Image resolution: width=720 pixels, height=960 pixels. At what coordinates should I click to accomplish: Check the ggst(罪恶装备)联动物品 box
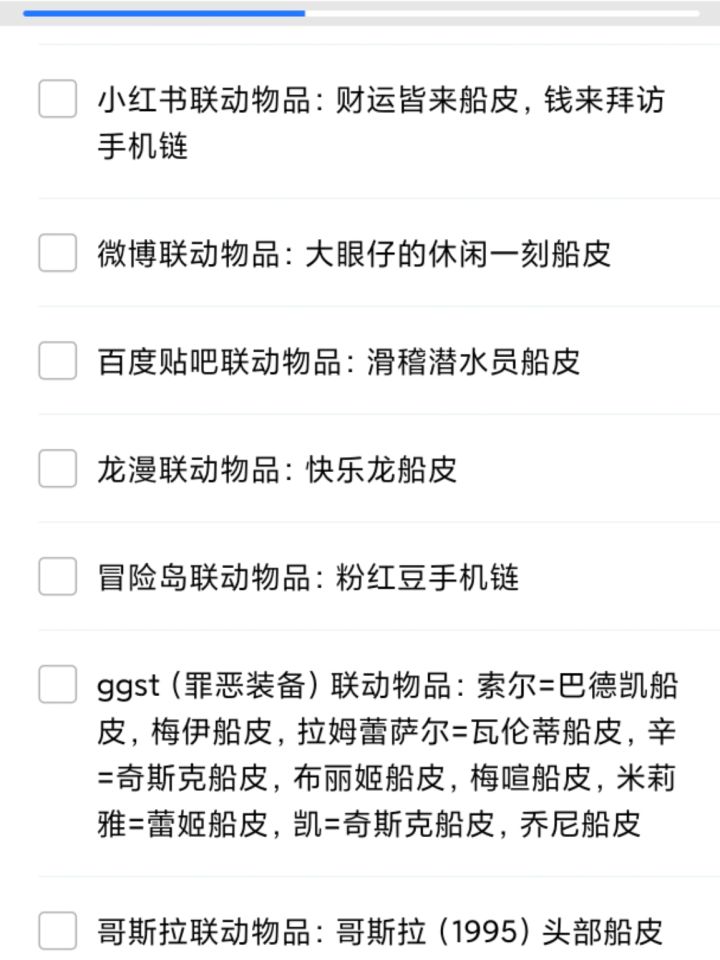pyautogui.click(x=58, y=684)
